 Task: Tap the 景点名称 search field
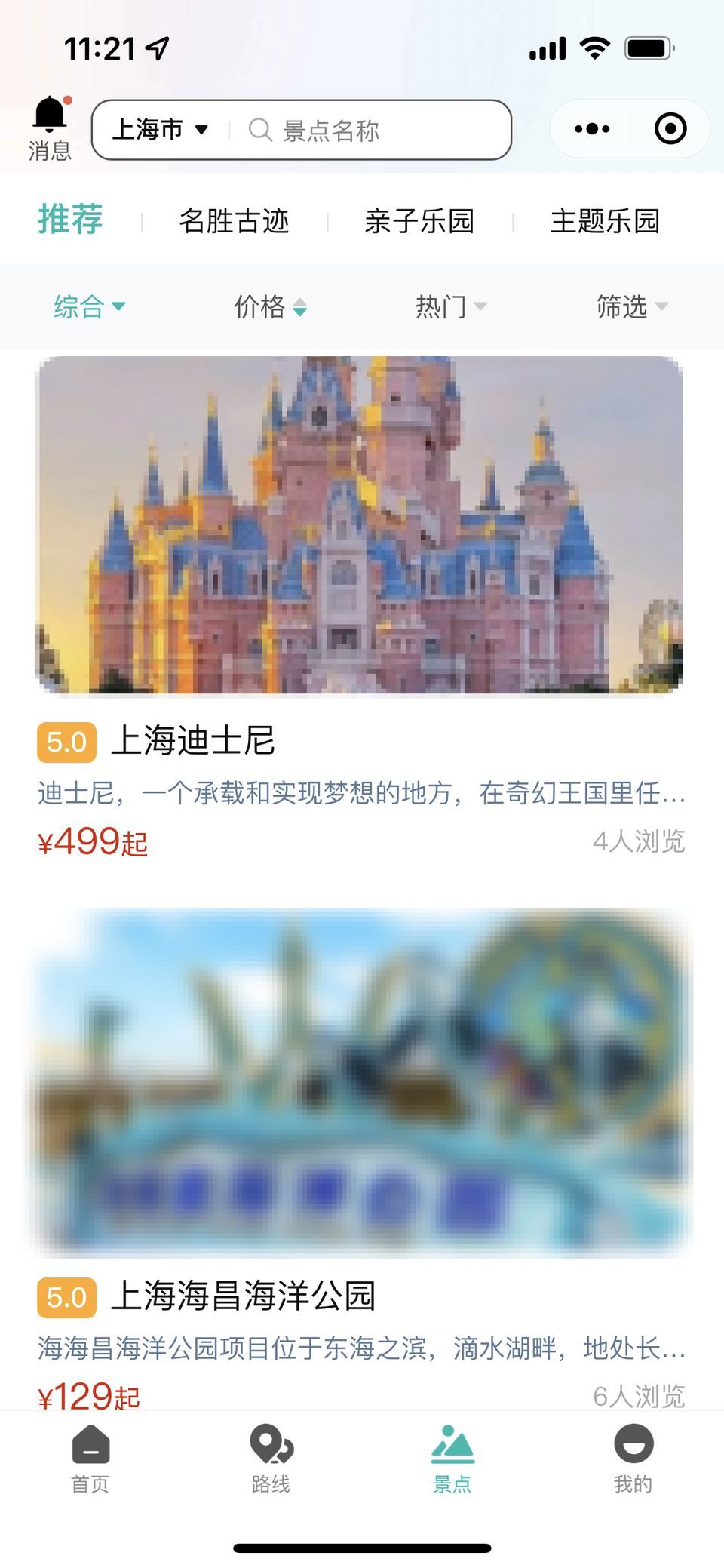370,131
